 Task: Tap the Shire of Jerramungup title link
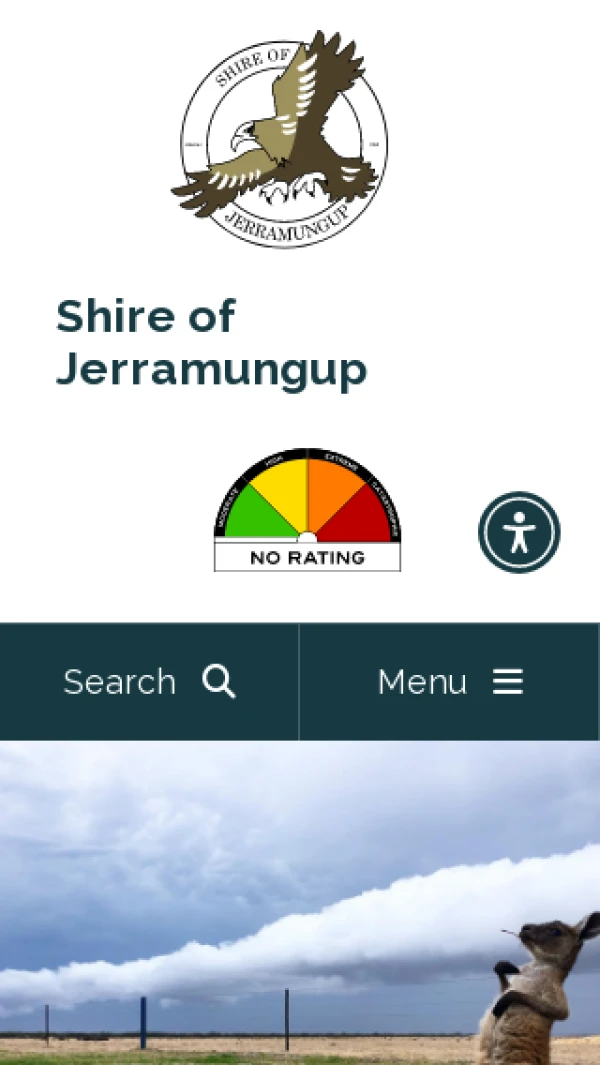tap(211, 343)
